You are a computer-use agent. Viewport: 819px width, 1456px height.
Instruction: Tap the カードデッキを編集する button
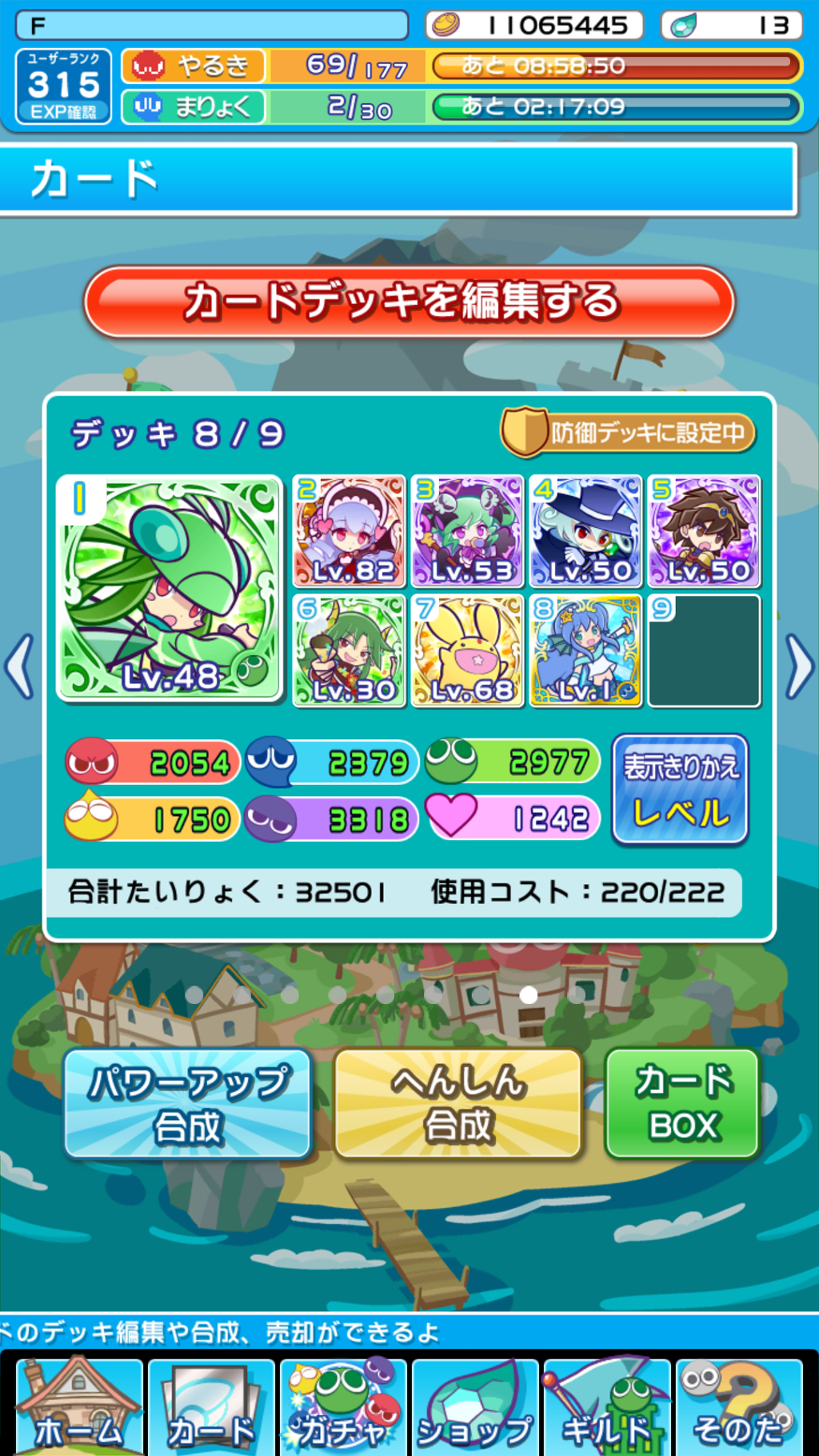[x=409, y=302]
